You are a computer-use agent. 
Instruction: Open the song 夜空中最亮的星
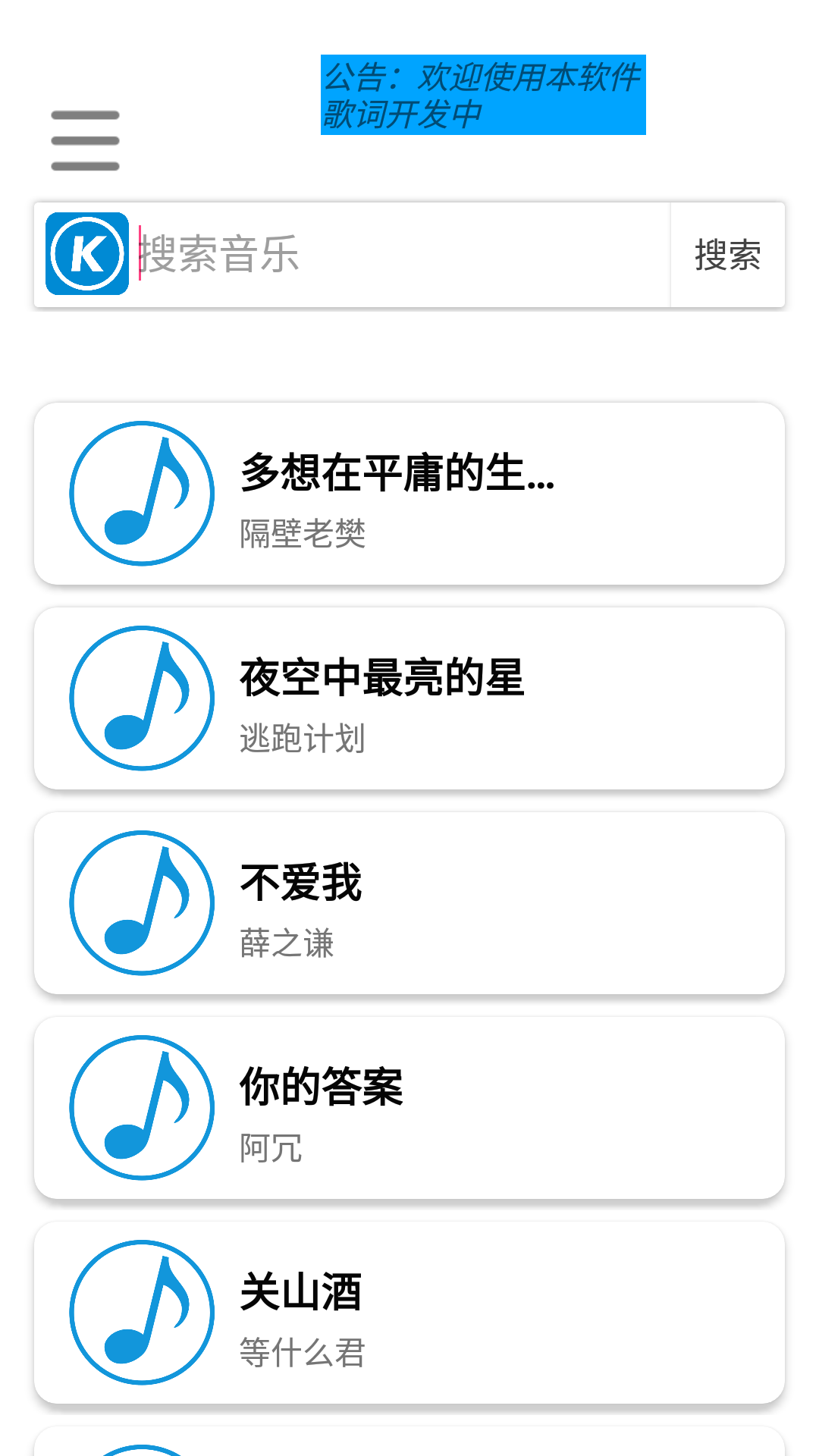coord(382,677)
